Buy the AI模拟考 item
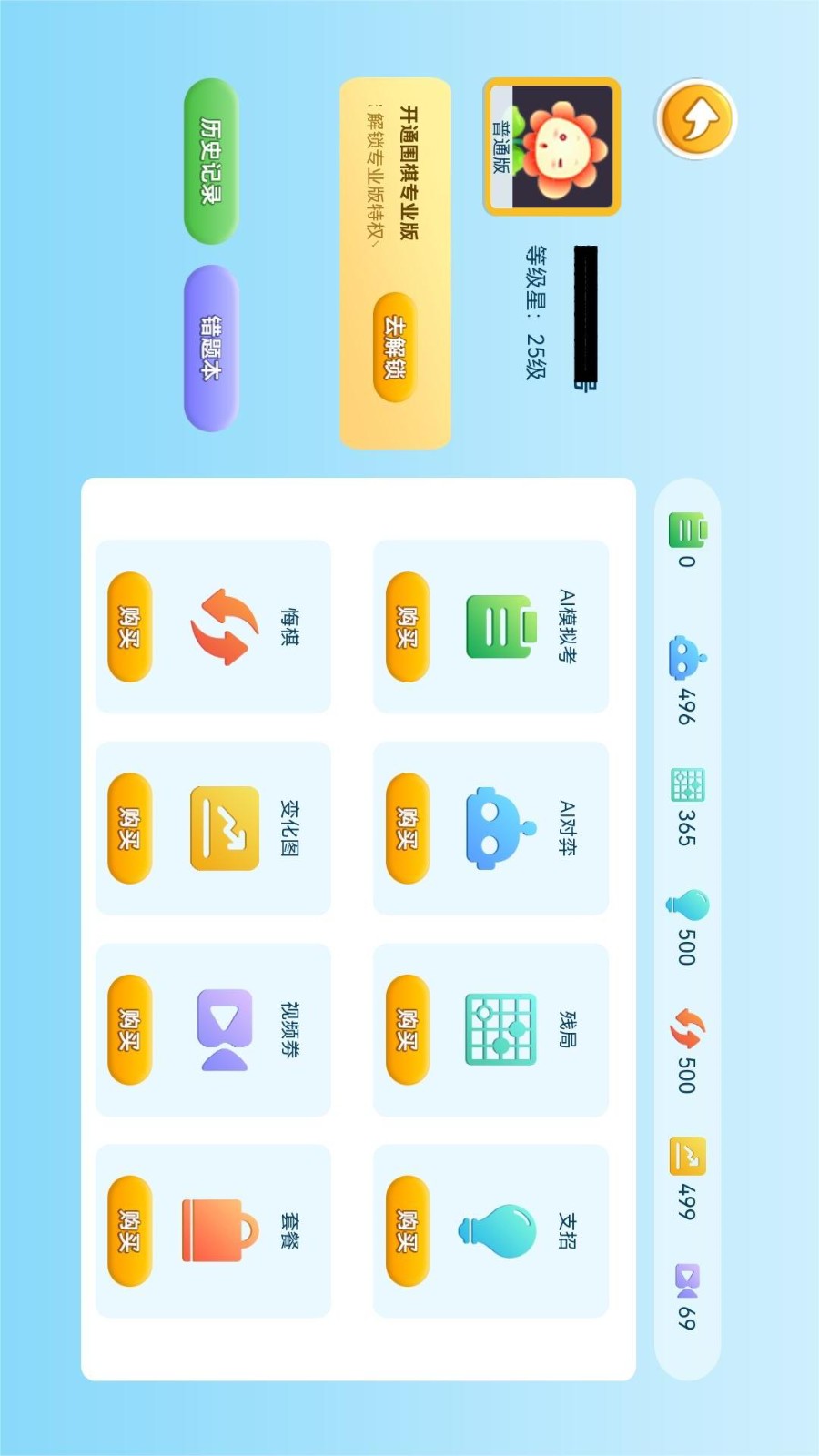Image resolution: width=819 pixels, height=1456 pixels. [408, 627]
